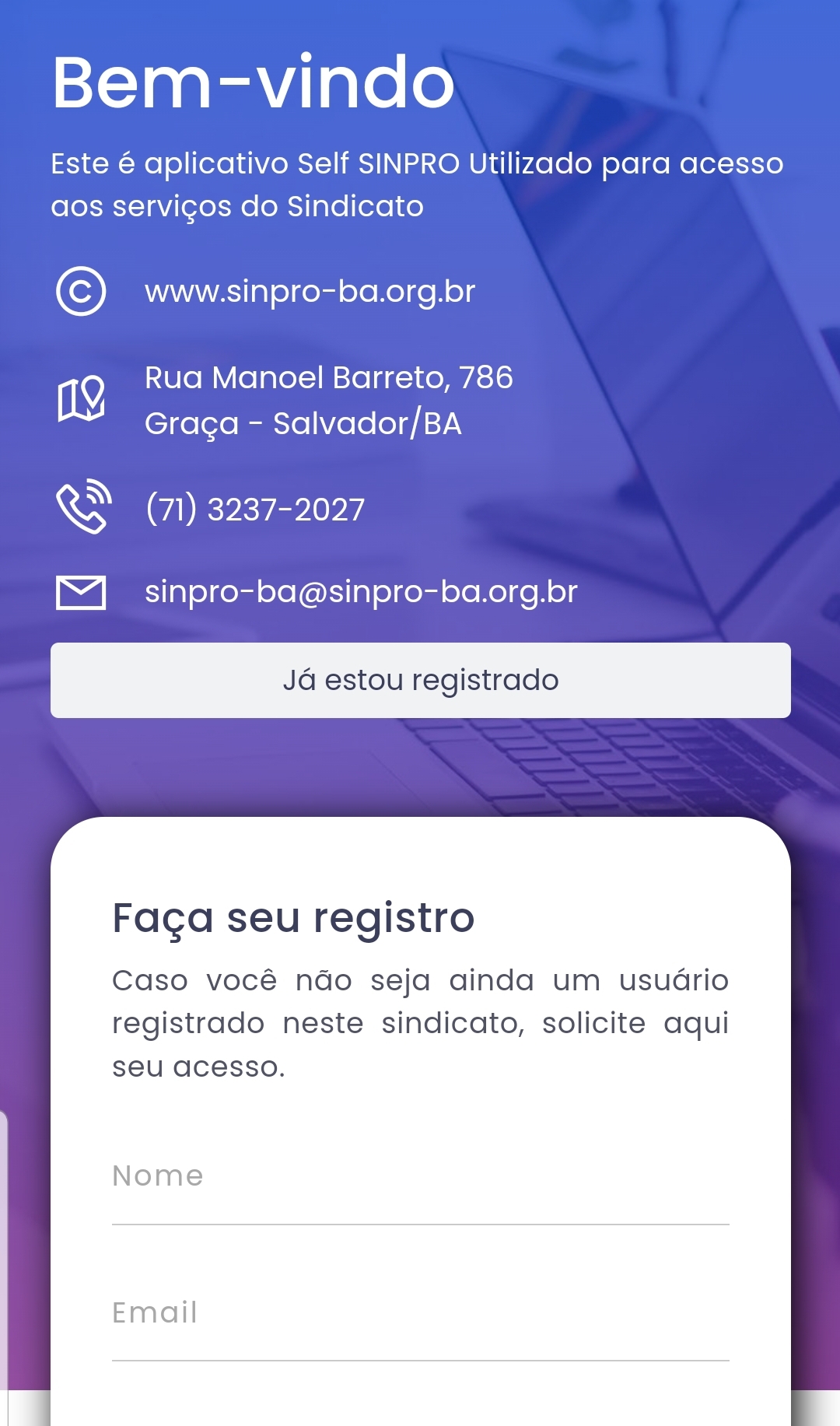Select the Email input field
Screen dimensions: 840x1426
point(420,1313)
